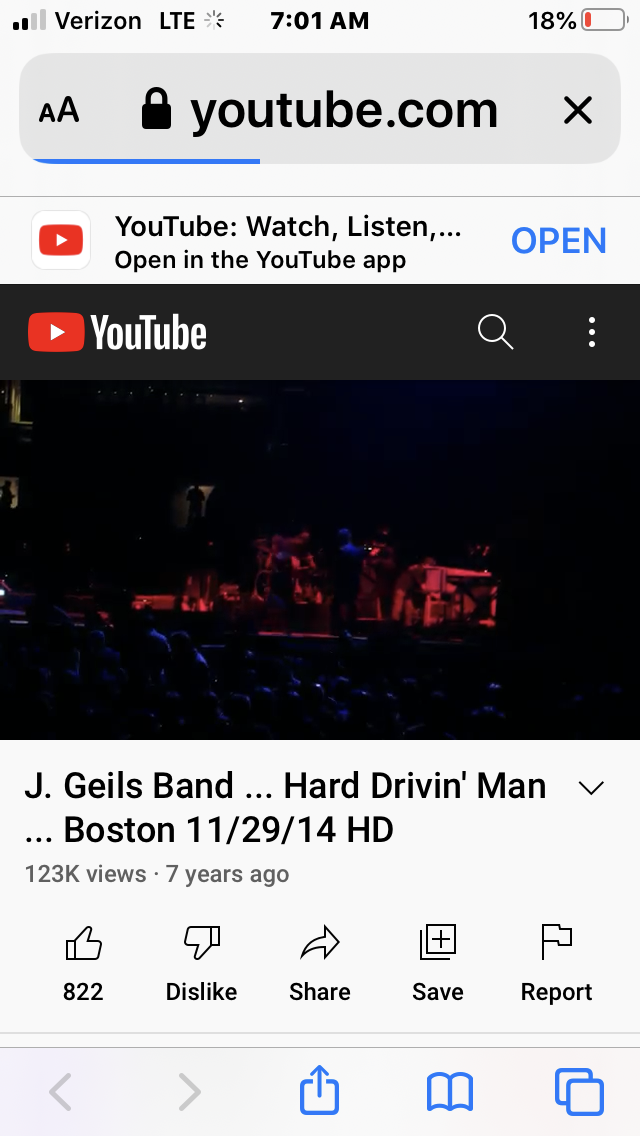The image size is (640, 1136).
Task: Dislike this video
Action: 201,945
